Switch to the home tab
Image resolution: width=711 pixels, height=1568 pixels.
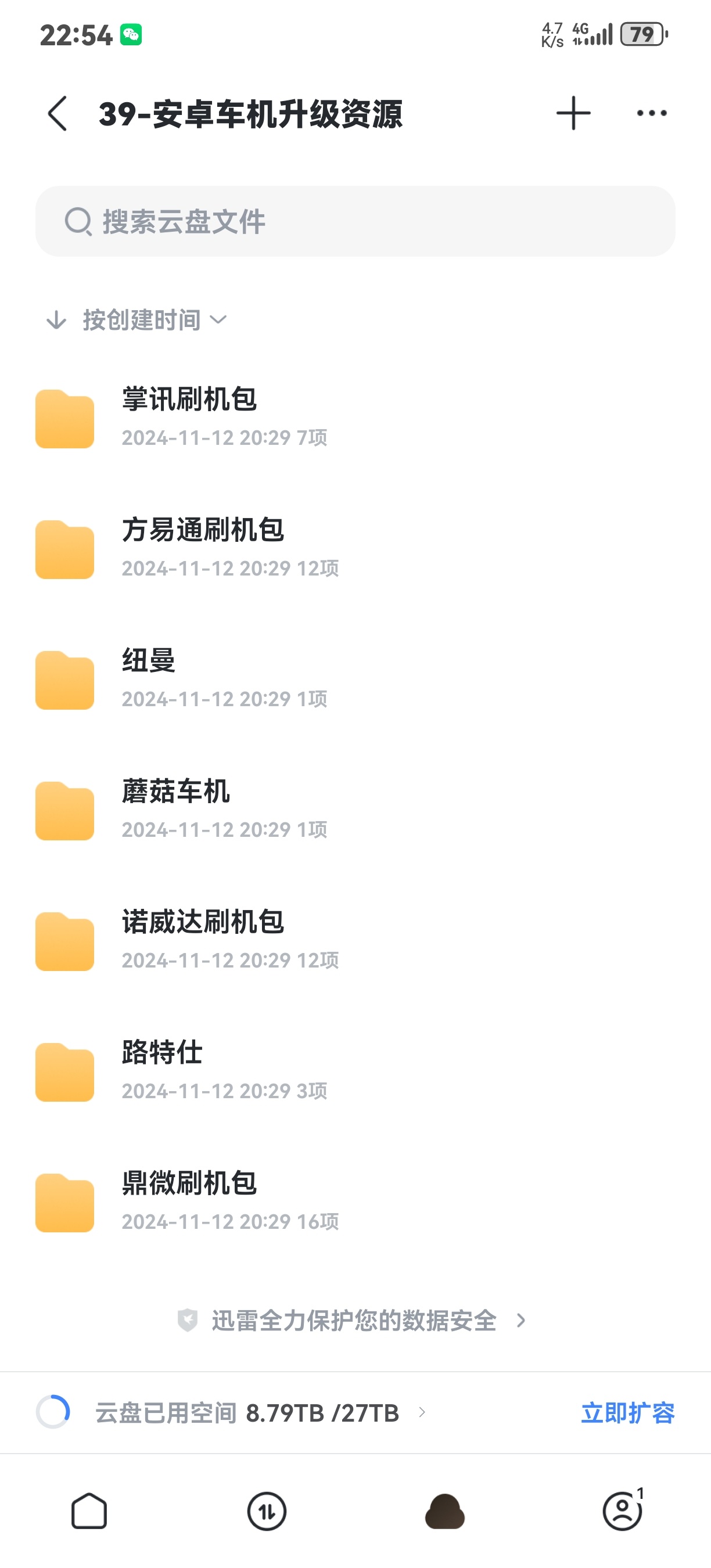(x=89, y=1512)
